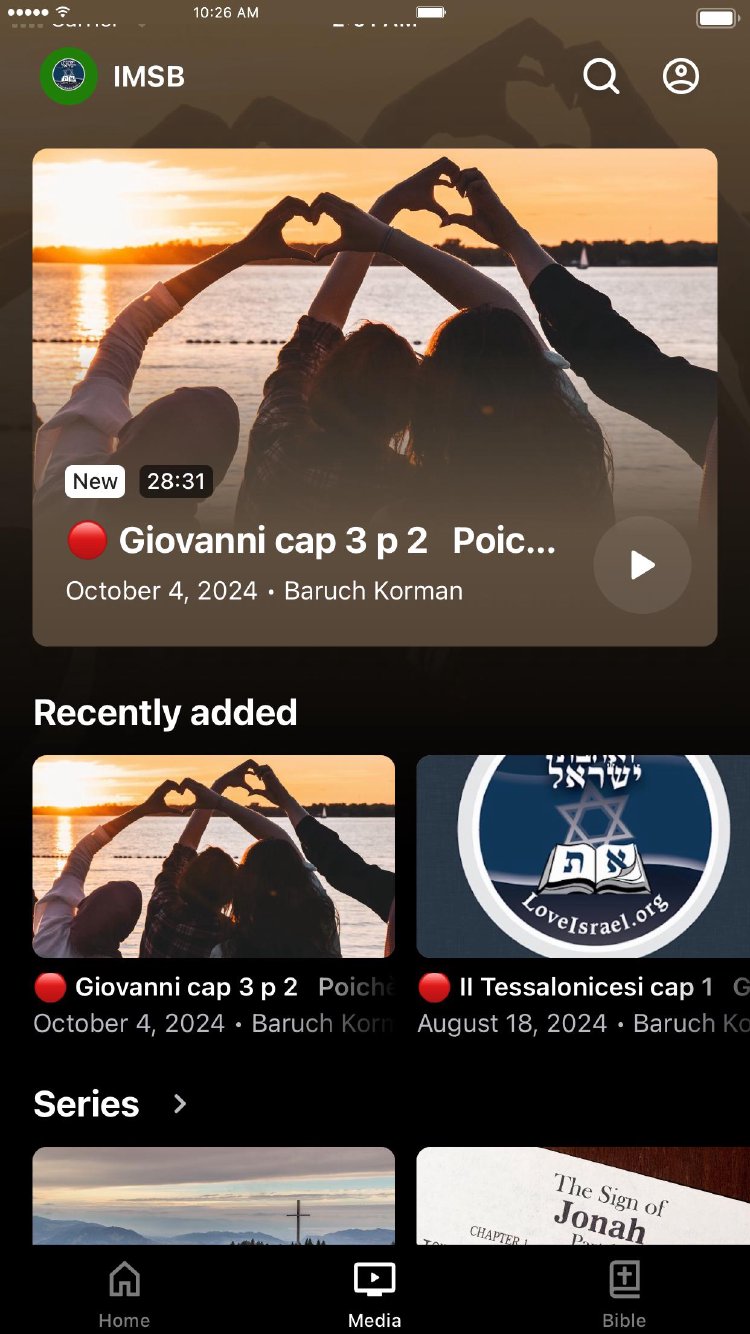The image size is (750, 1334).
Task: Select the Media tab
Action: point(375,1294)
